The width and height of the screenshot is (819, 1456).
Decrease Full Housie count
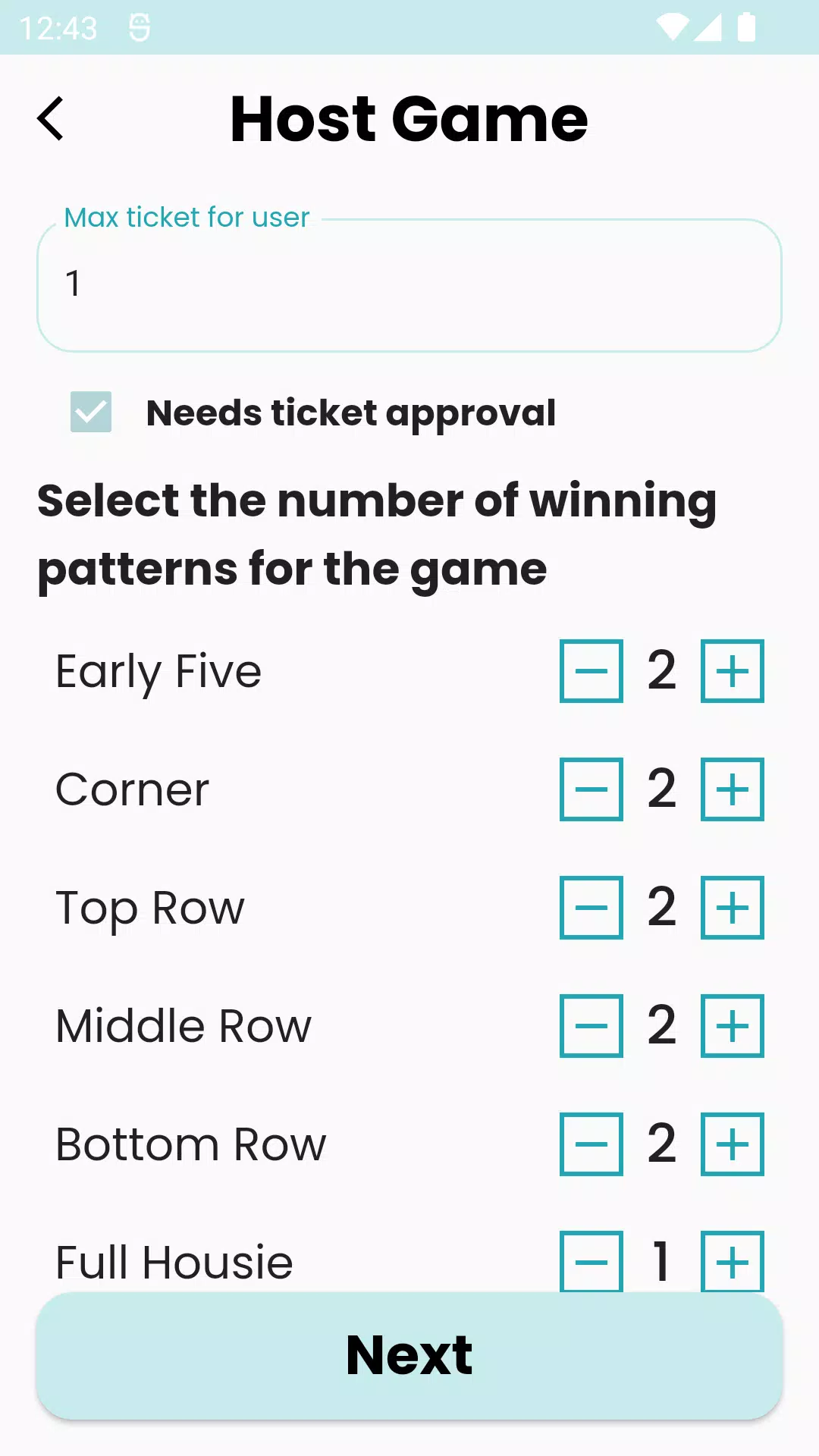(591, 1261)
